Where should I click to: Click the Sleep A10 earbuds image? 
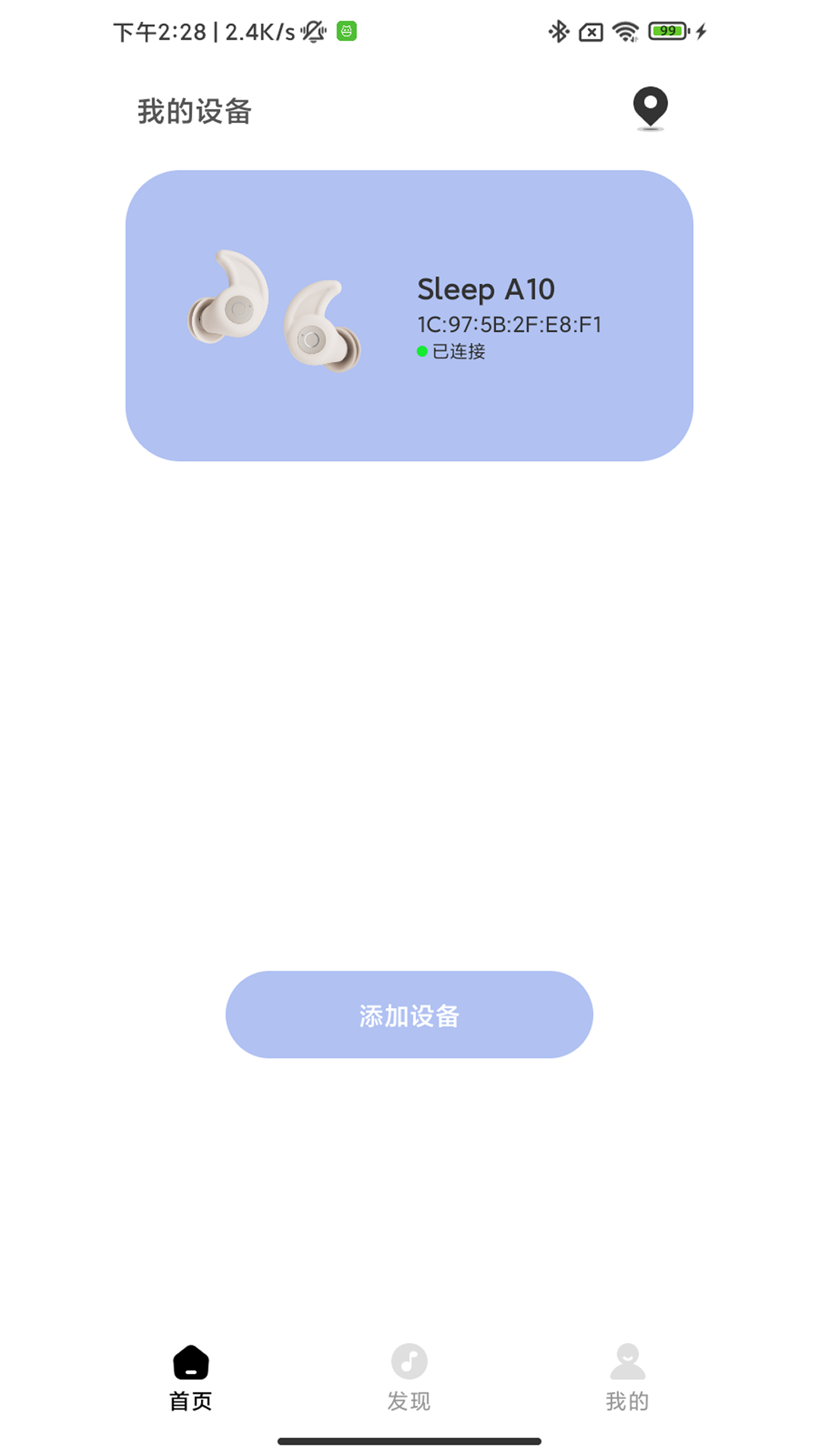(x=273, y=311)
